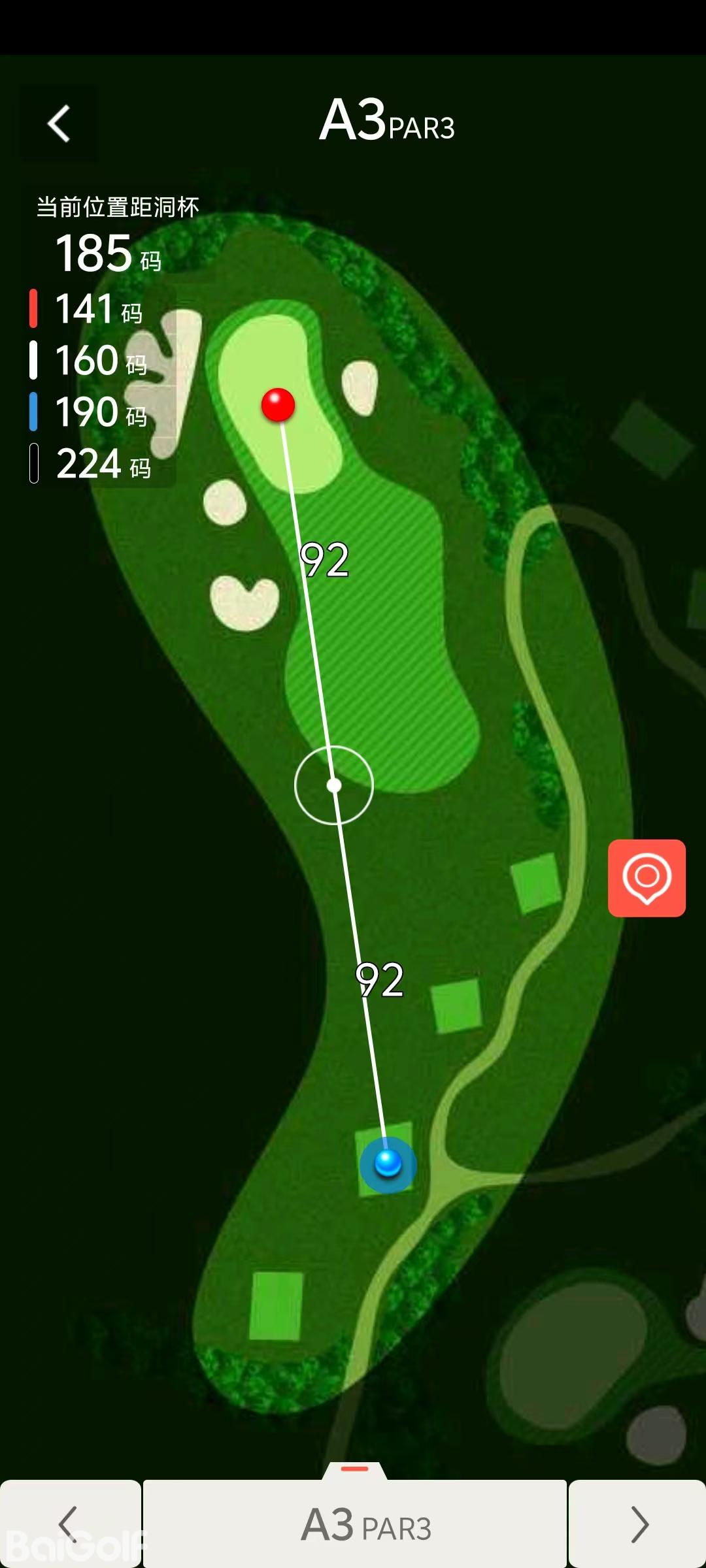Viewport: 706px width, 1568px height.
Task: Open the A3 PAR3 hole selector
Action: pyautogui.click(x=355, y=1524)
